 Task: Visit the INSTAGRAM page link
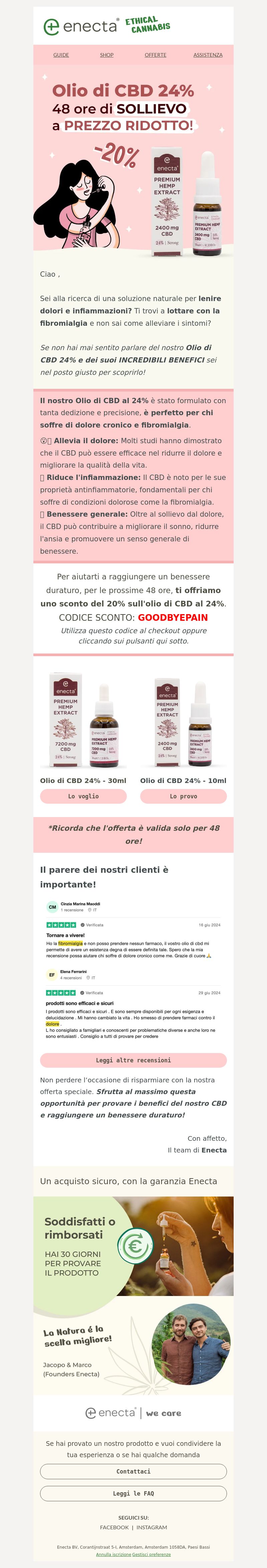point(152,1527)
